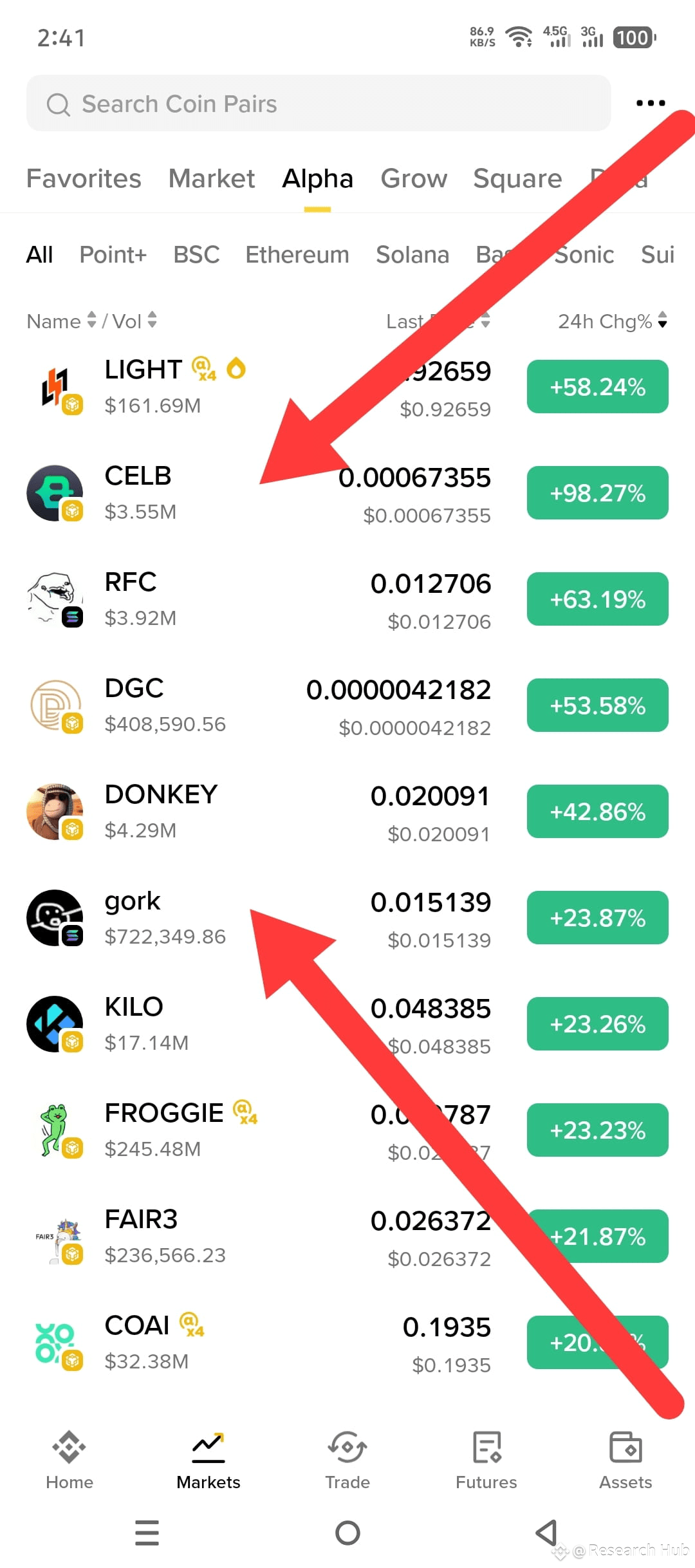Tap the Android back navigation button
Screen dimensions: 695x1568
coord(546,1534)
